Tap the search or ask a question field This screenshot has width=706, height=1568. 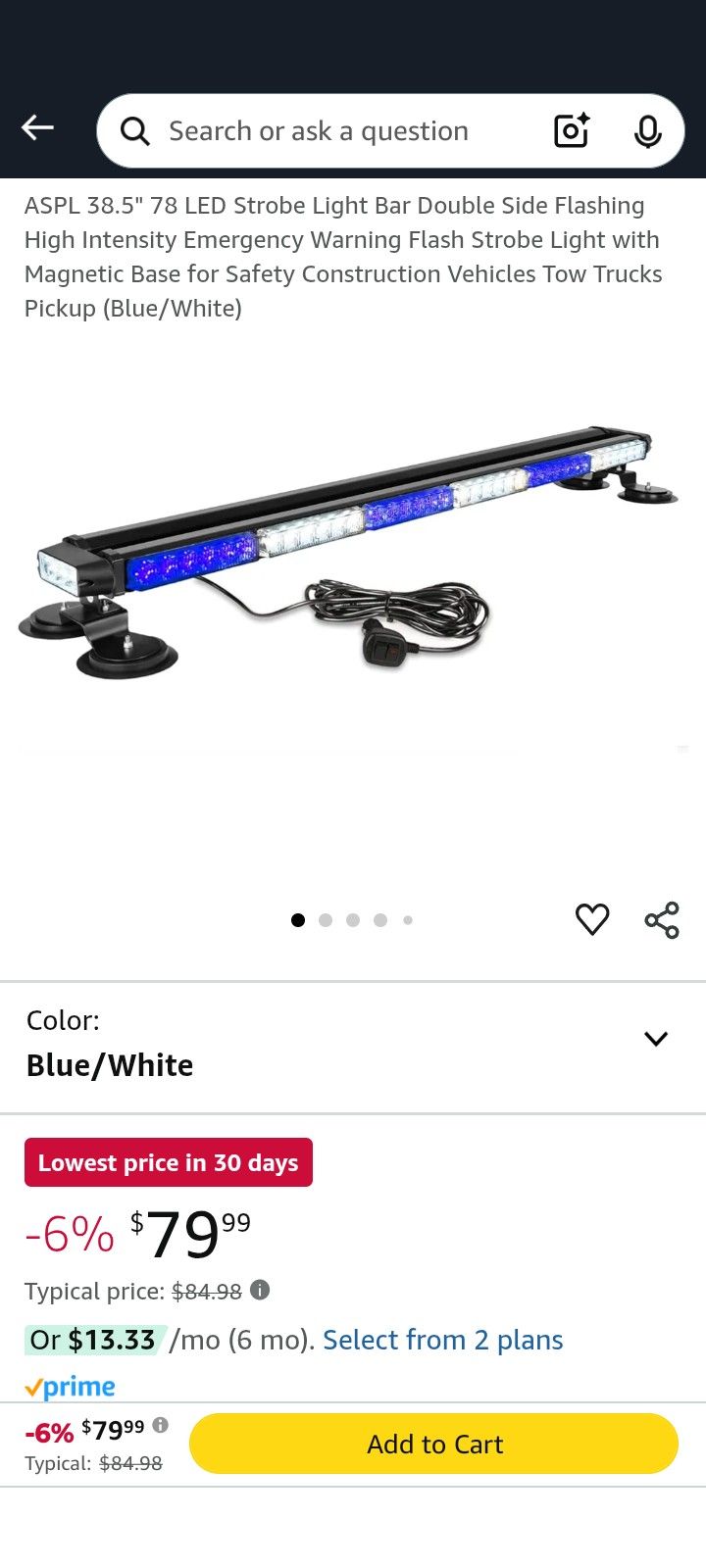pos(324,130)
